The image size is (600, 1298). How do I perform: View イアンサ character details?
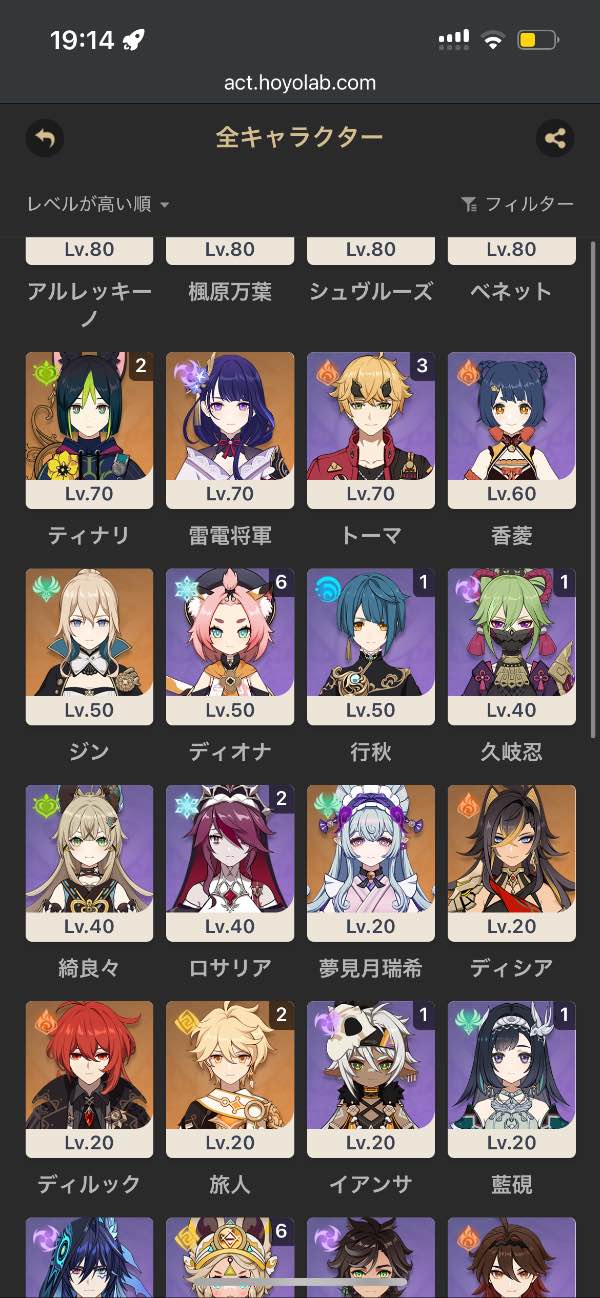pyautogui.click(x=371, y=1078)
